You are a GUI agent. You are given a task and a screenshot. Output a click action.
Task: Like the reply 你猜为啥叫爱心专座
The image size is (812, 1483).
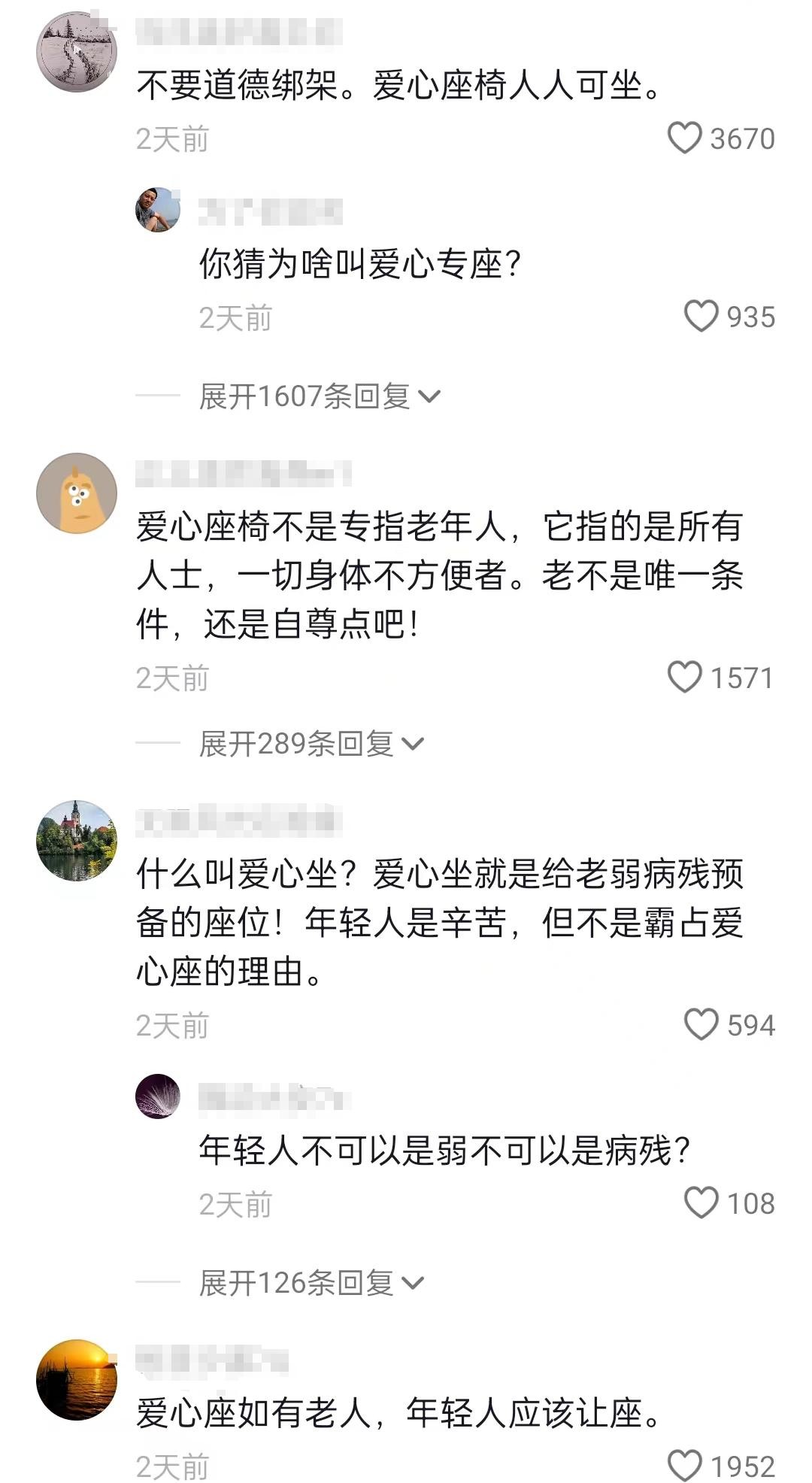click(701, 317)
